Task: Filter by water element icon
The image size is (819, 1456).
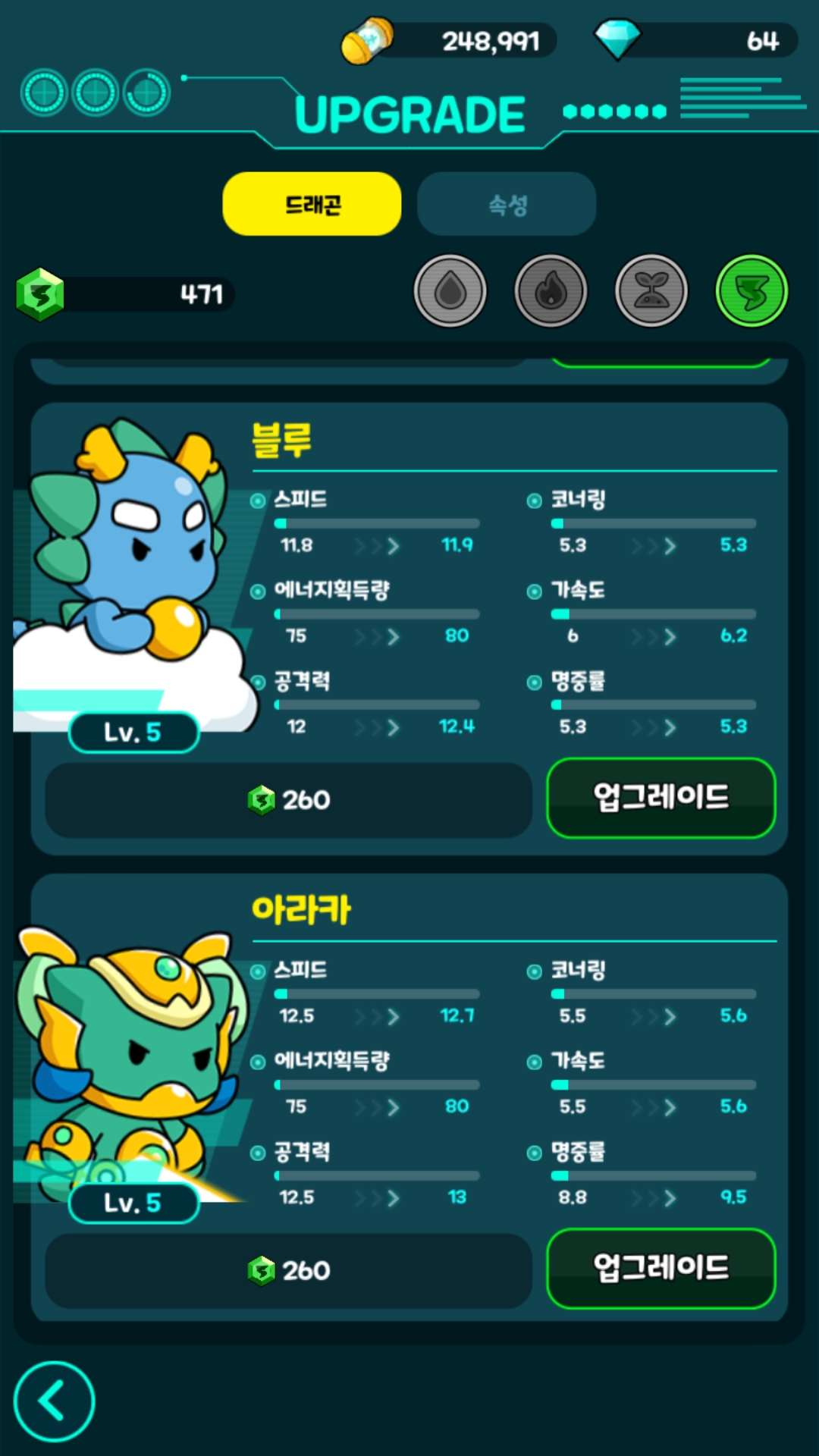Action: click(450, 291)
